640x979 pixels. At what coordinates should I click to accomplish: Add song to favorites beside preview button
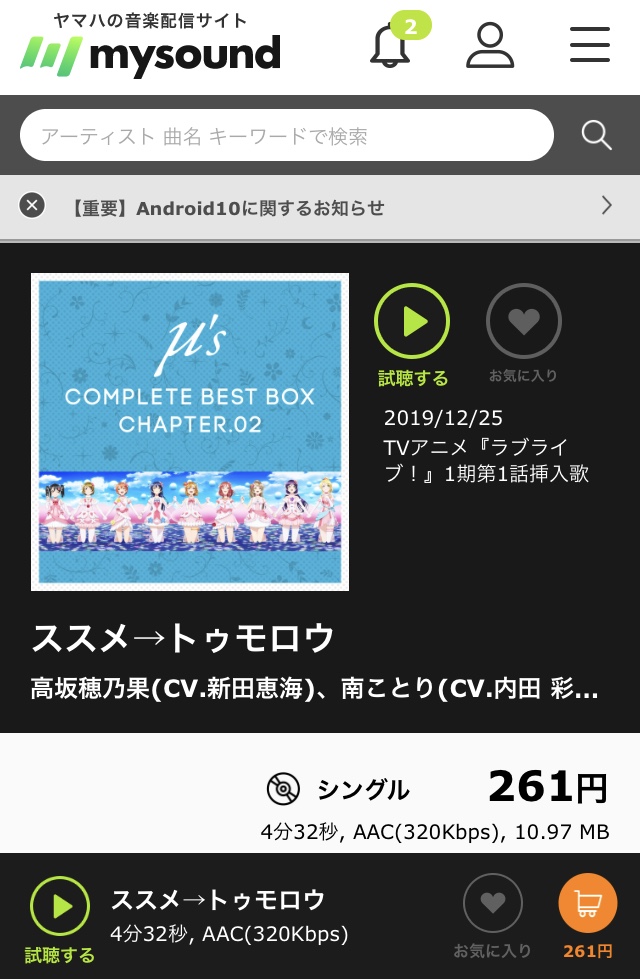pyautogui.click(x=524, y=322)
